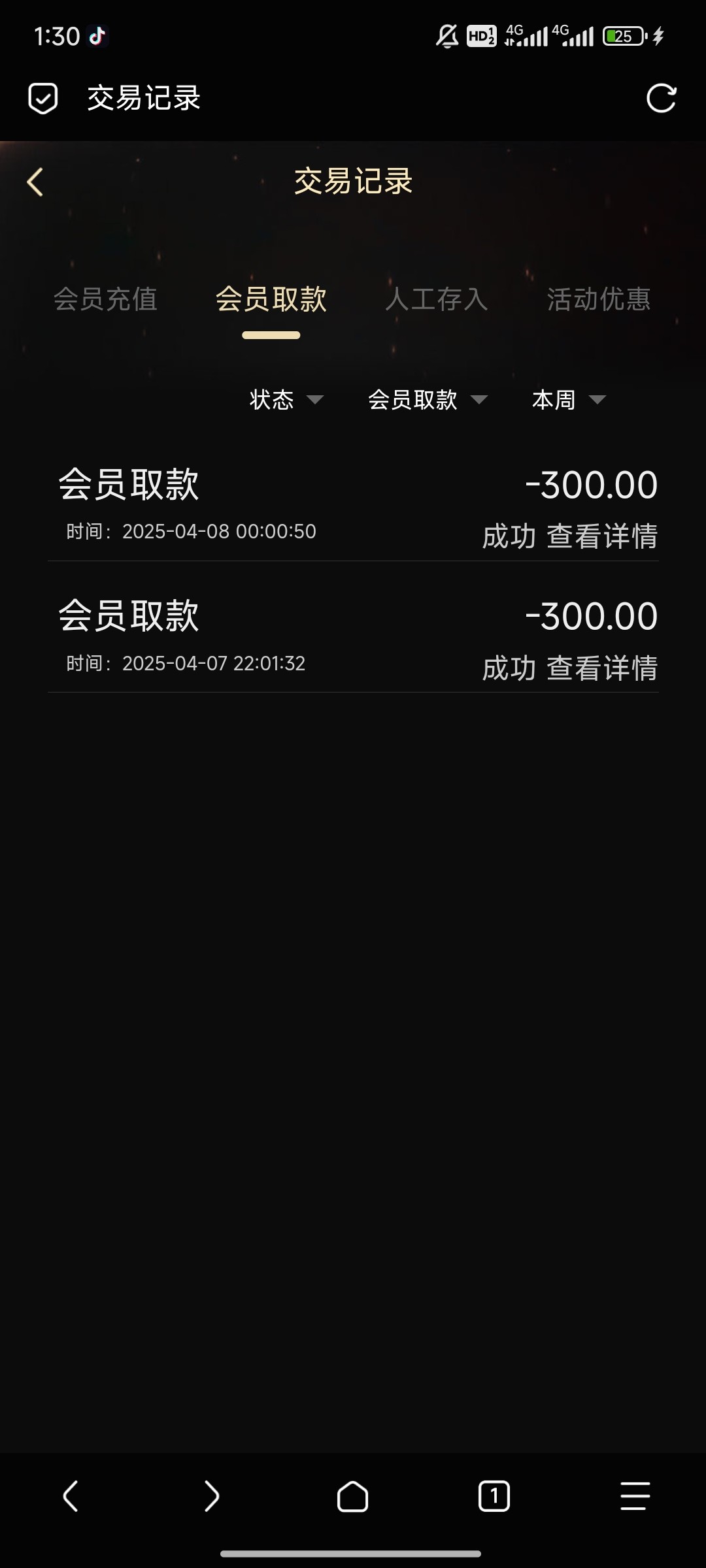Go to the browser home page
This screenshot has width=706, height=1568.
(353, 1496)
